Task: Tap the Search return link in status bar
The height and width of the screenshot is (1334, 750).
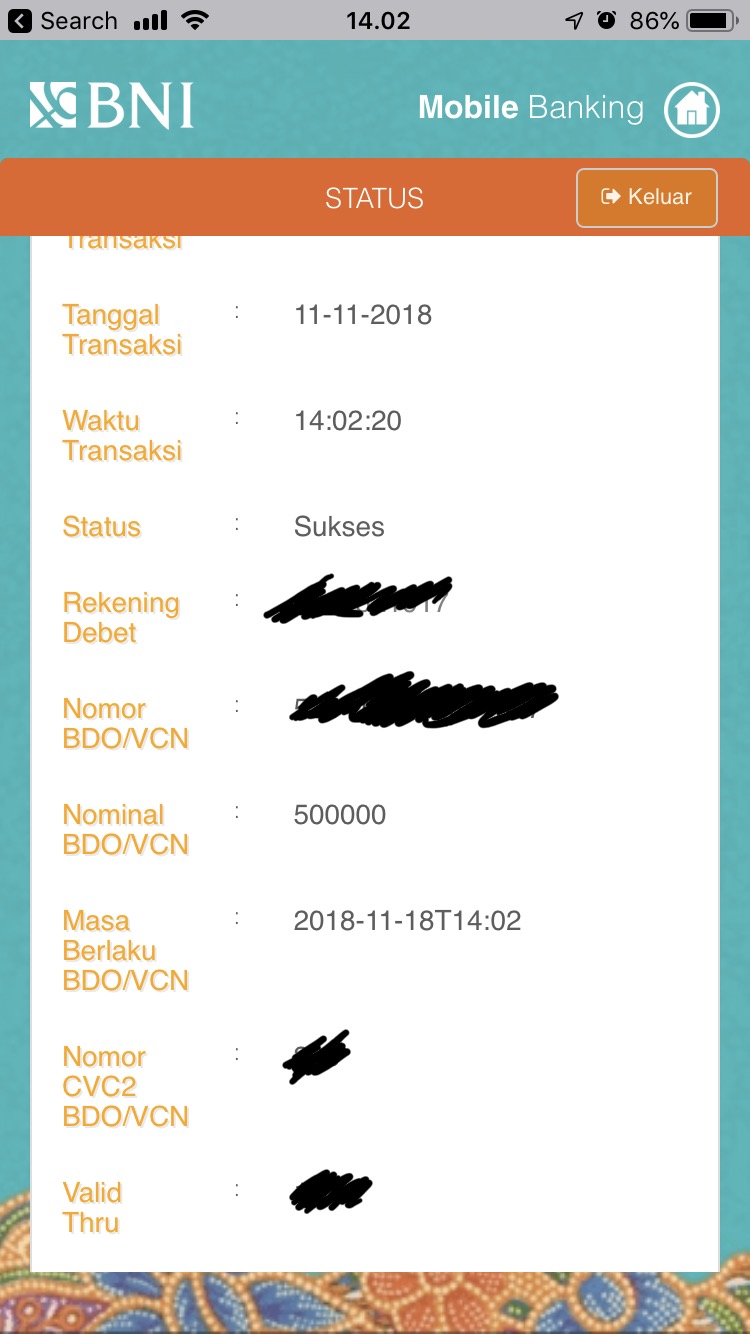Action: point(78,20)
